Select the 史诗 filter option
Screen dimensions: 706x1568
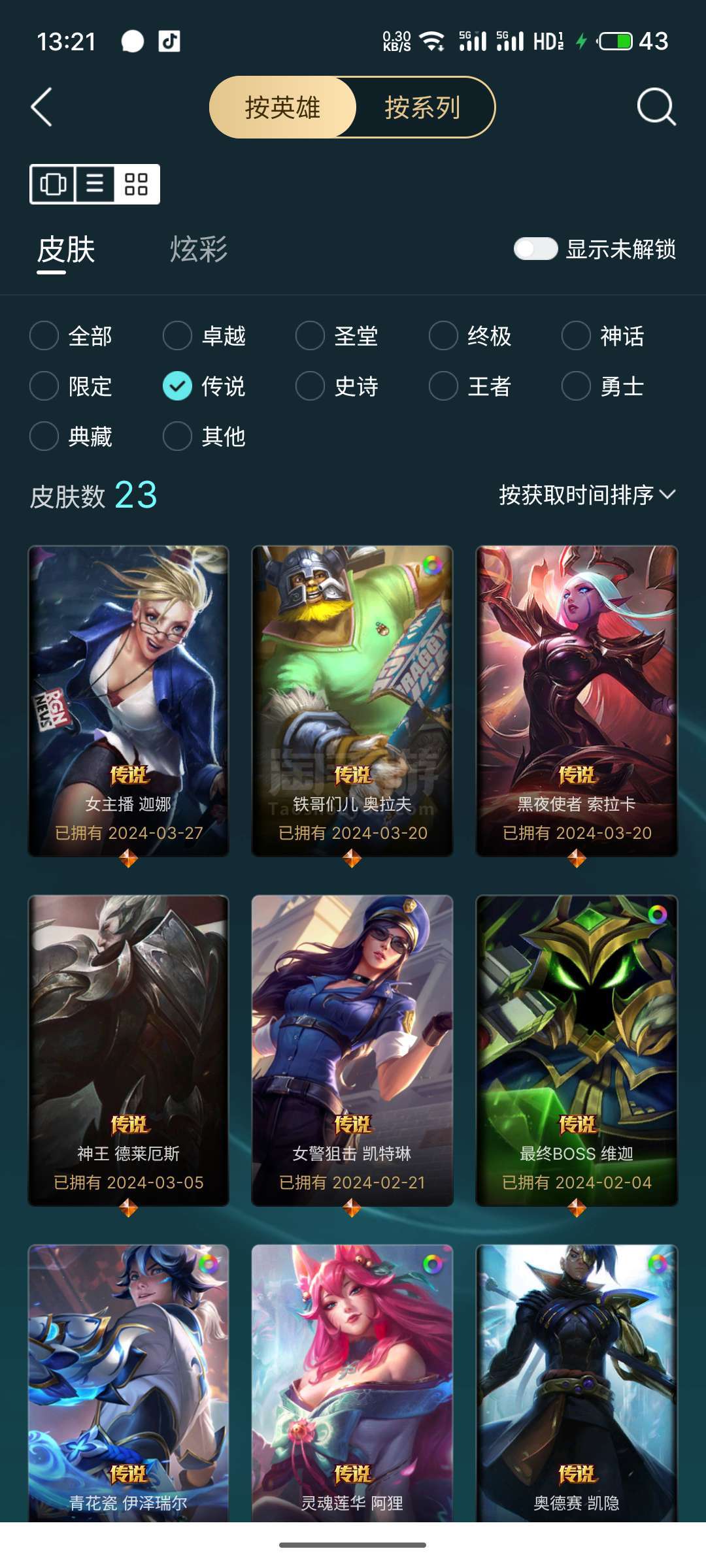(x=337, y=386)
